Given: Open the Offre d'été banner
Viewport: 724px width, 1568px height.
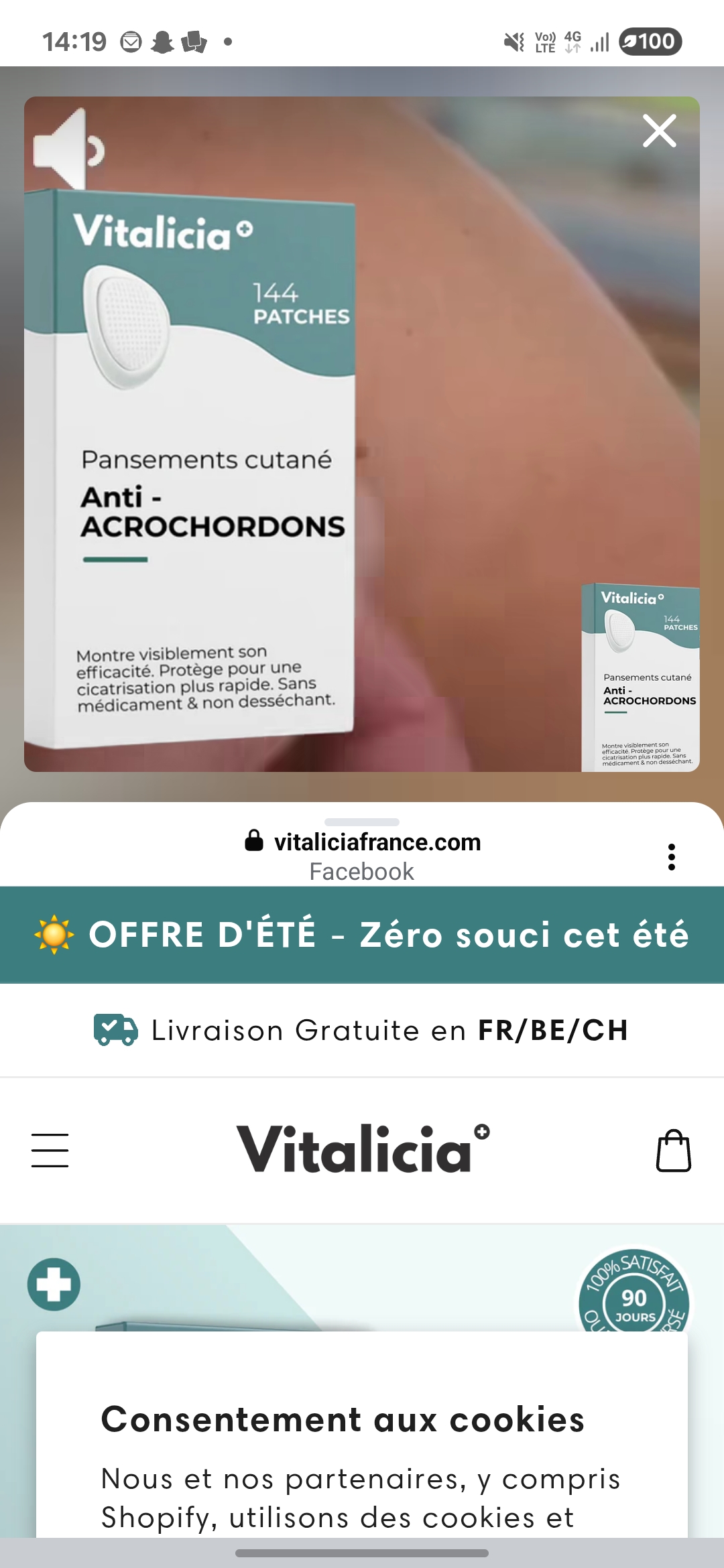Looking at the screenshot, I should (x=362, y=935).
